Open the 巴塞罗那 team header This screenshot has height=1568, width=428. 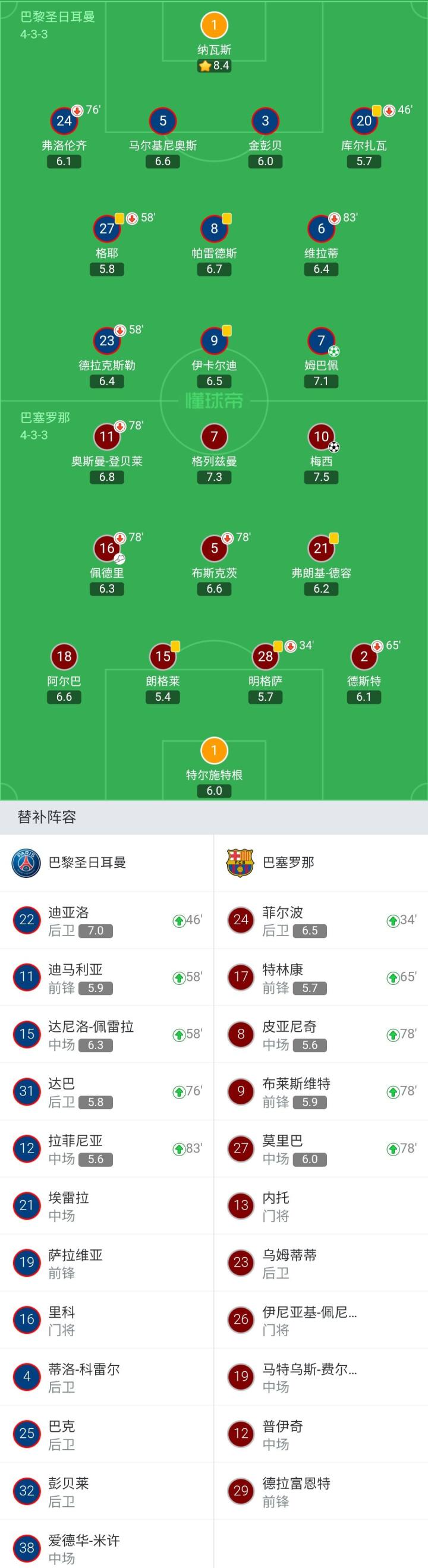(x=321, y=862)
